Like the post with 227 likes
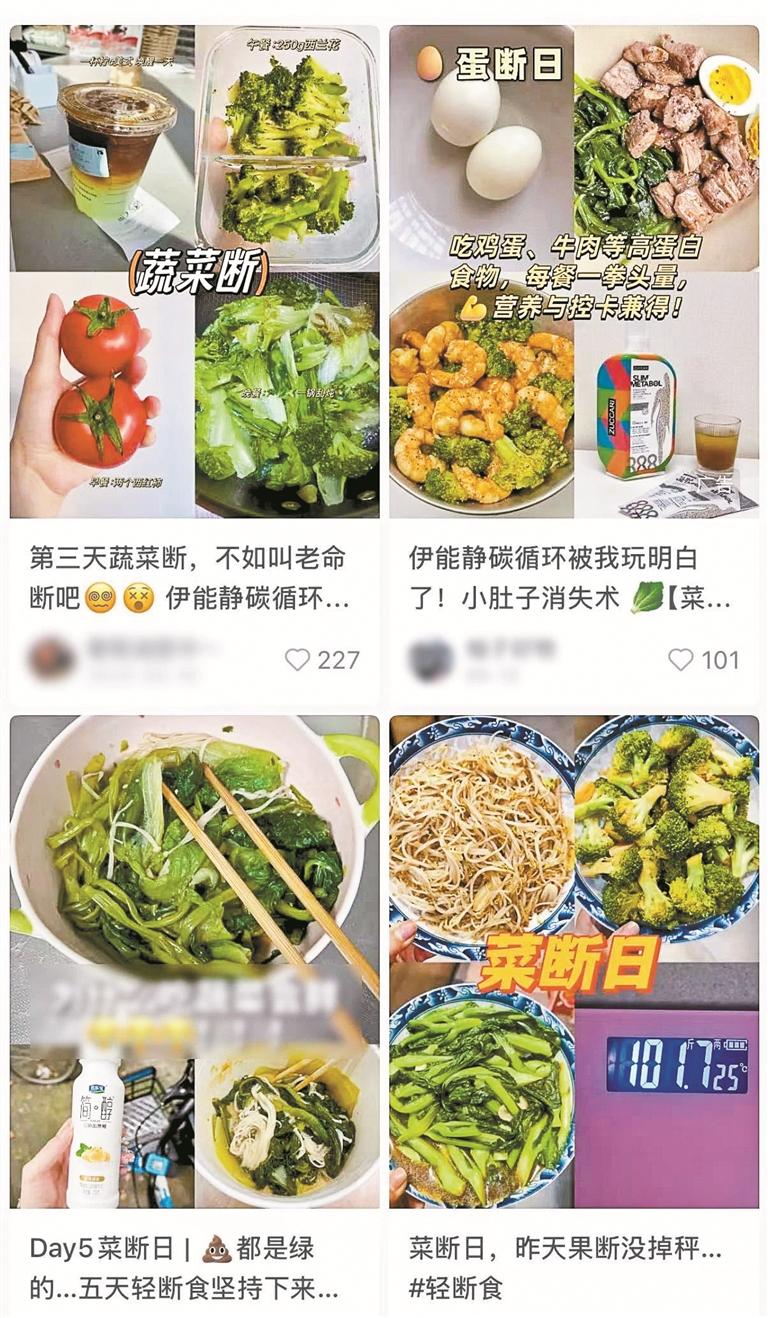This screenshot has height=1318, width=768. (298, 659)
